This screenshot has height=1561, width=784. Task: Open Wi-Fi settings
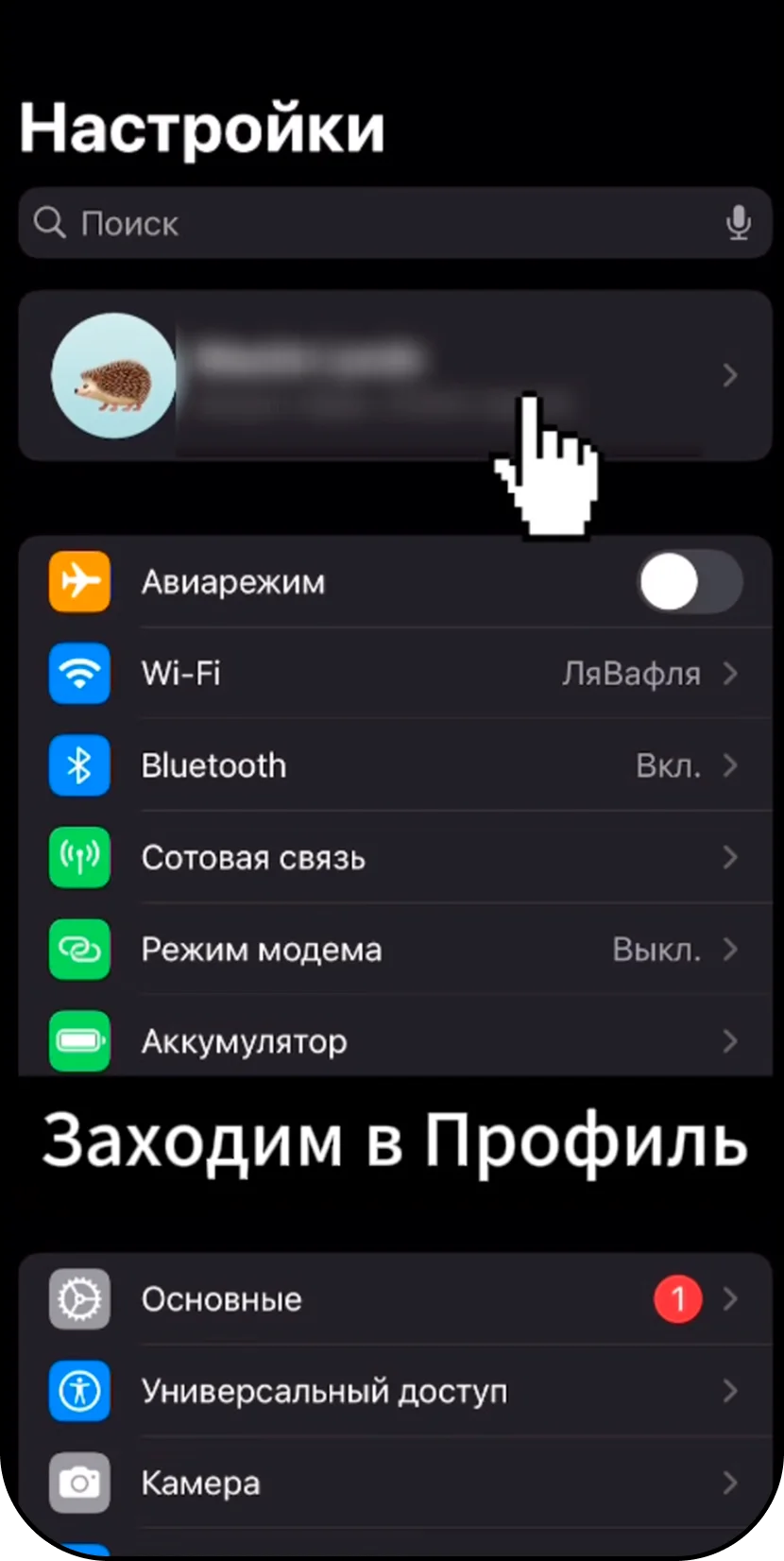pyautogui.click(x=395, y=674)
